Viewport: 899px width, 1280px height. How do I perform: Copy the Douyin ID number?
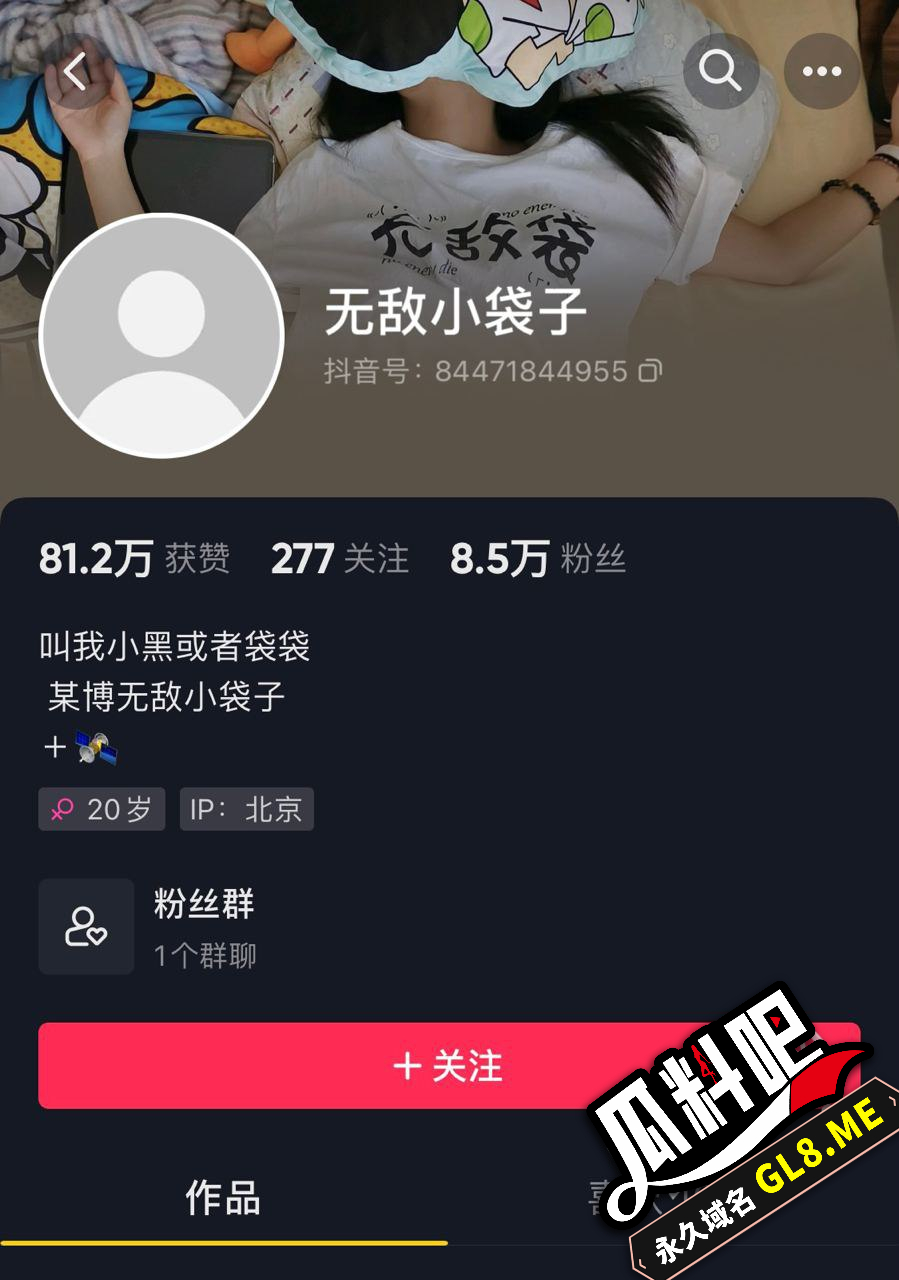[x=650, y=372]
